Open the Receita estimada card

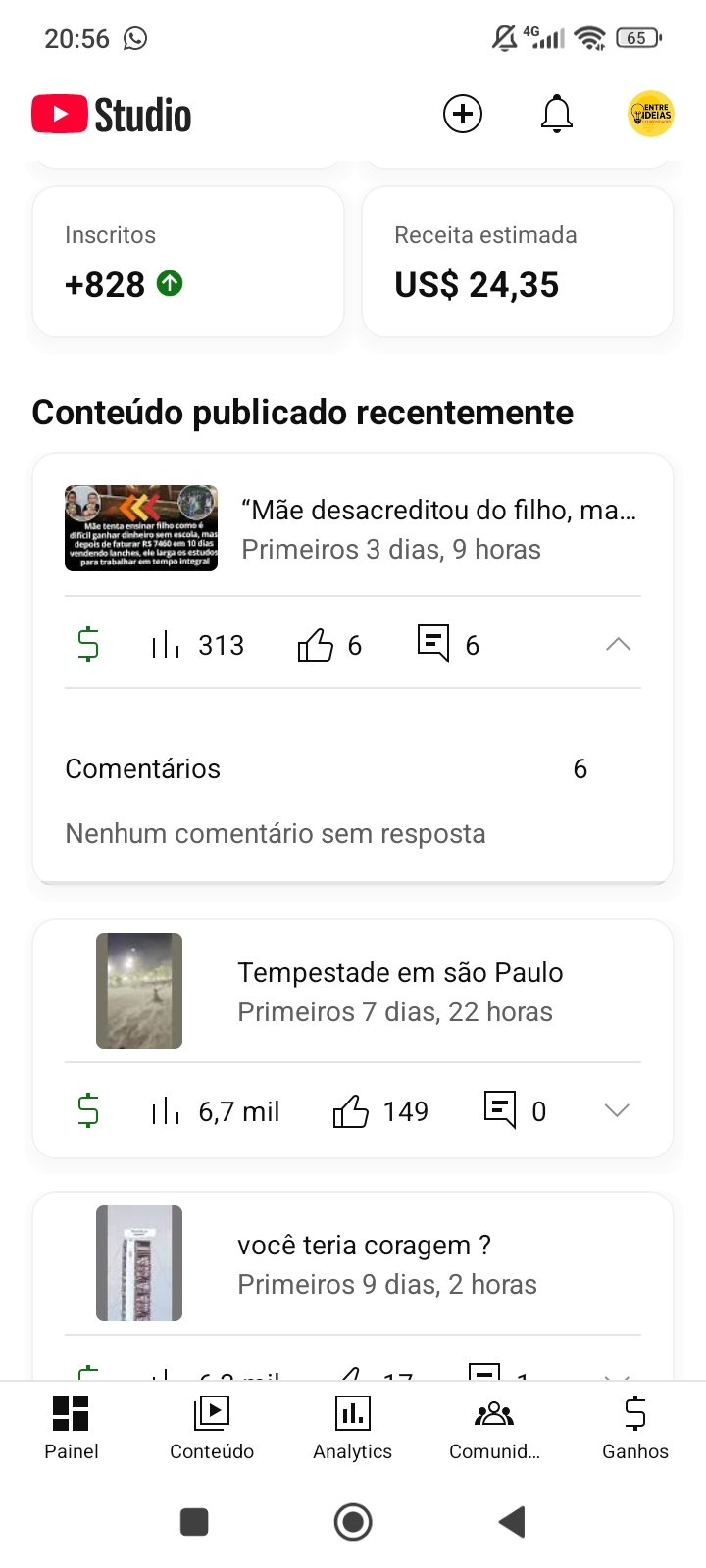pyautogui.click(x=517, y=262)
